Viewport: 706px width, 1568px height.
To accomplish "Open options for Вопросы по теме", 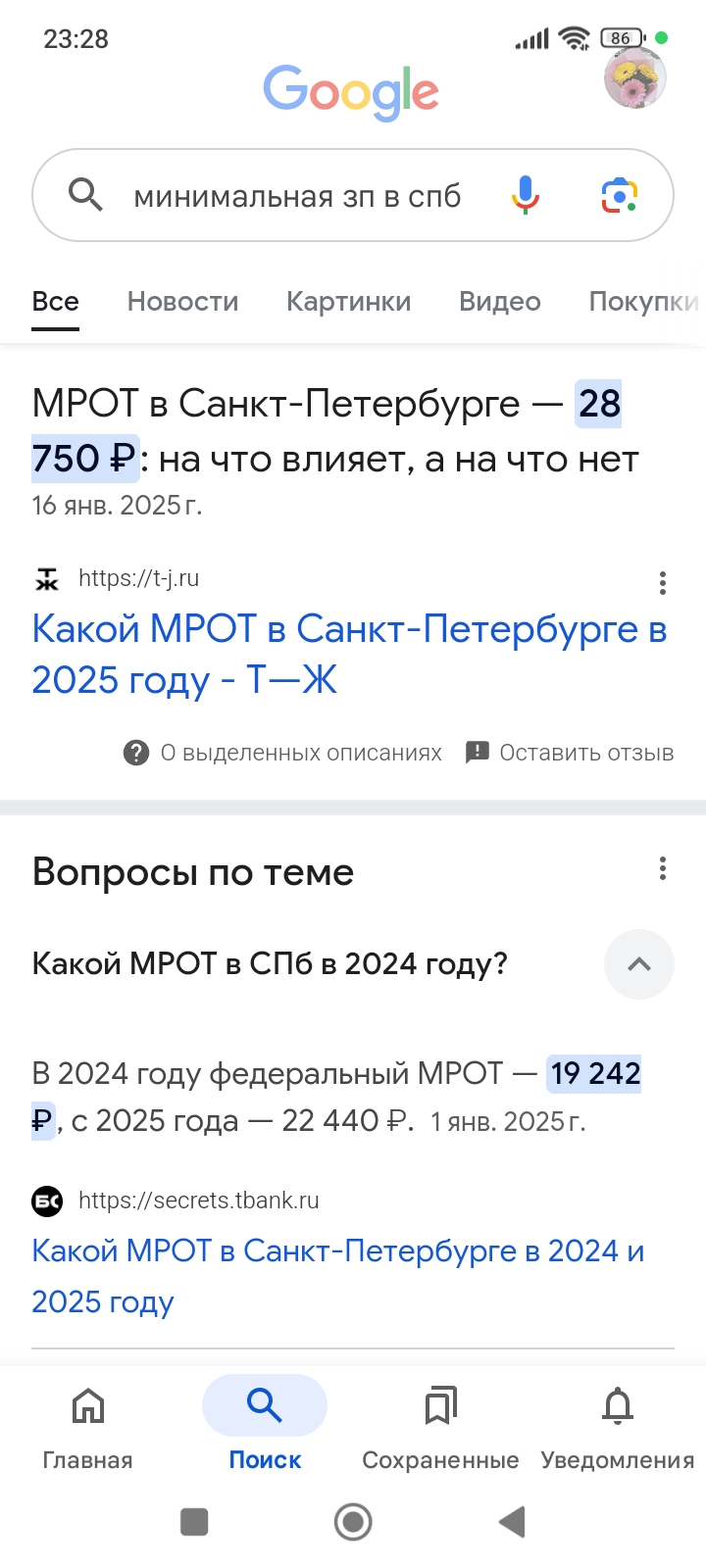I will [x=663, y=868].
